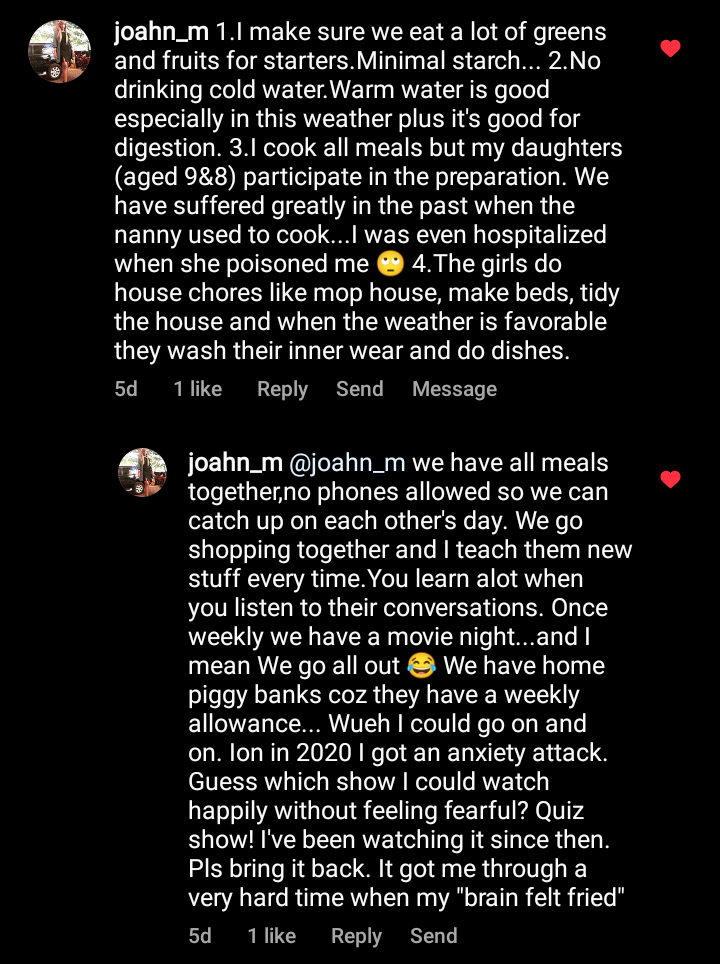Open the joahn_m username on the top comment

[162, 32]
